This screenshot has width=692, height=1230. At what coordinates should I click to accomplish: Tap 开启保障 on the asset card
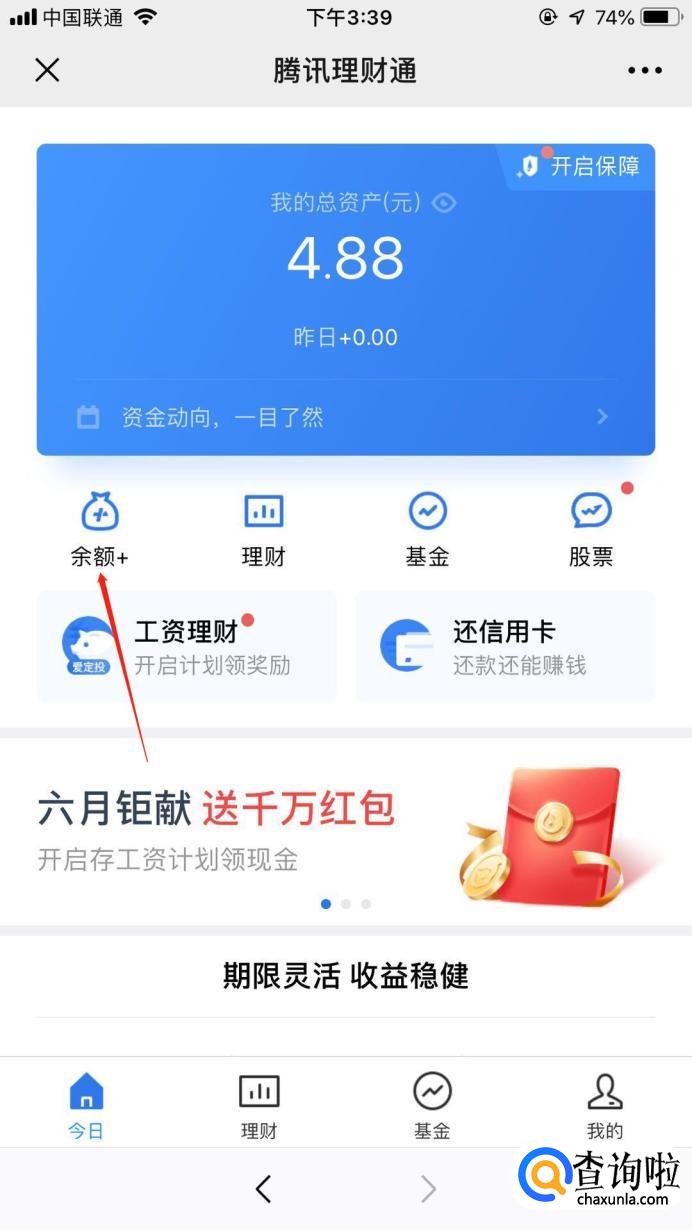[580, 166]
